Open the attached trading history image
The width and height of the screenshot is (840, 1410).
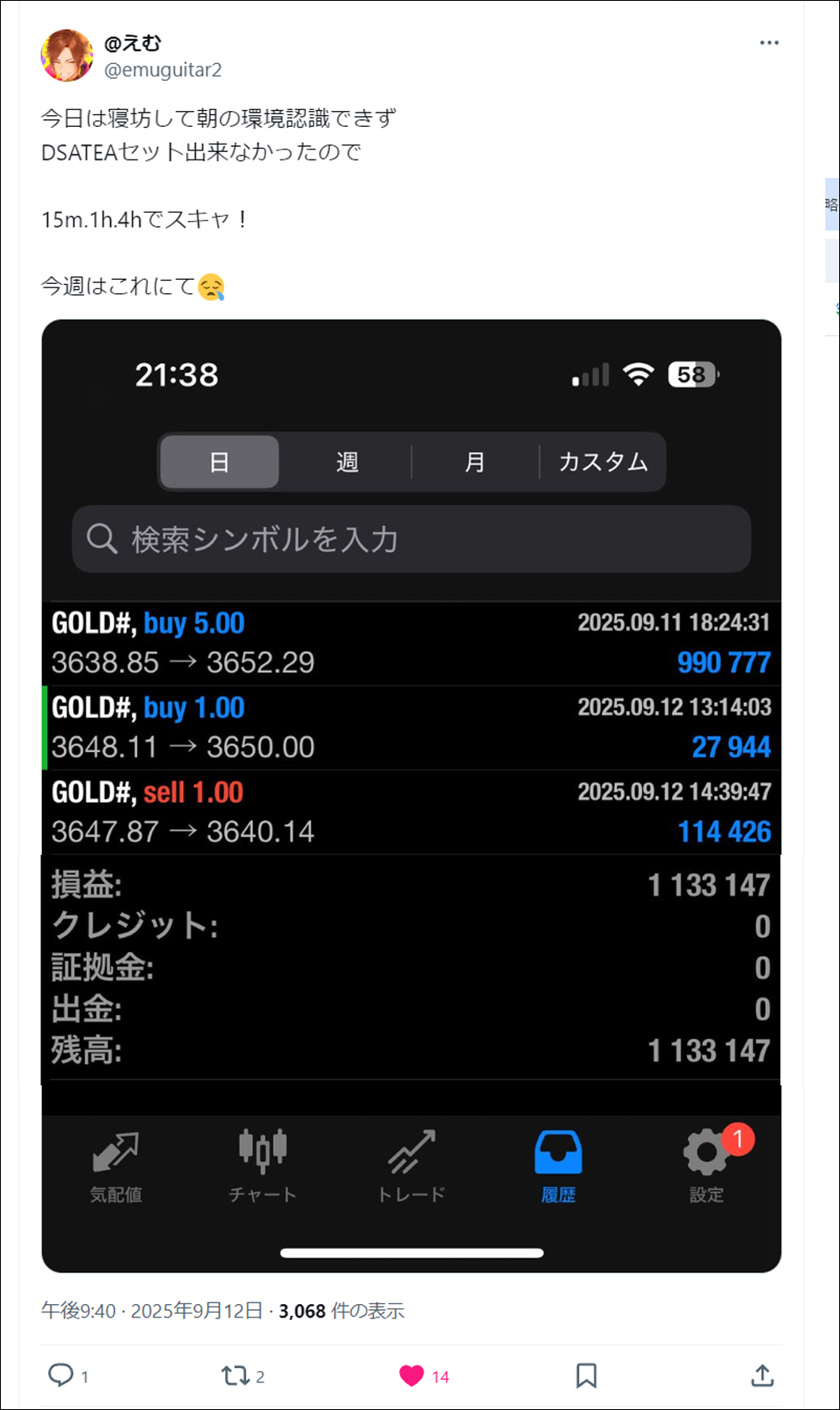click(412, 795)
